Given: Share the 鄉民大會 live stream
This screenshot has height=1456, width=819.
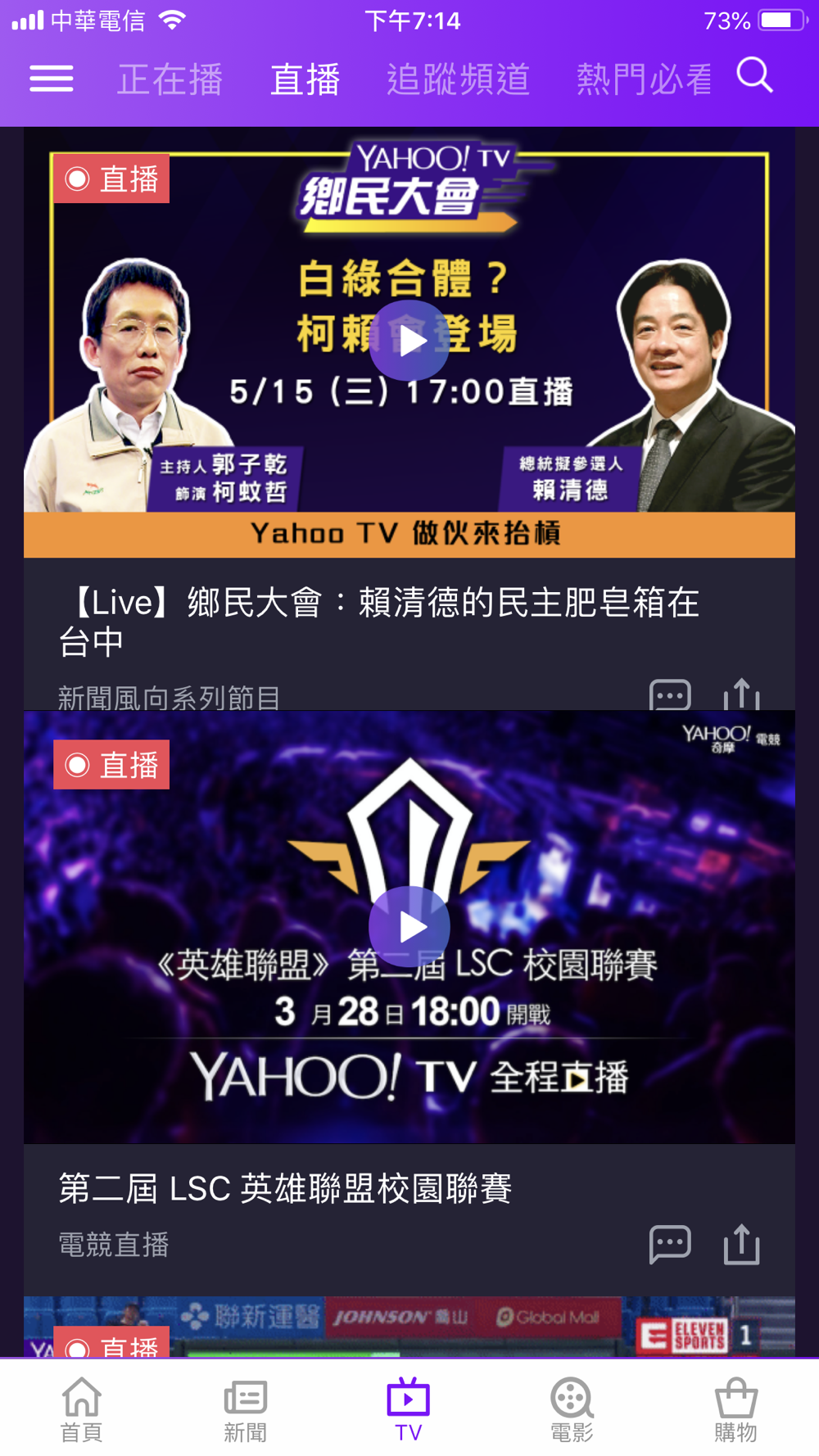Looking at the screenshot, I should click(x=741, y=694).
